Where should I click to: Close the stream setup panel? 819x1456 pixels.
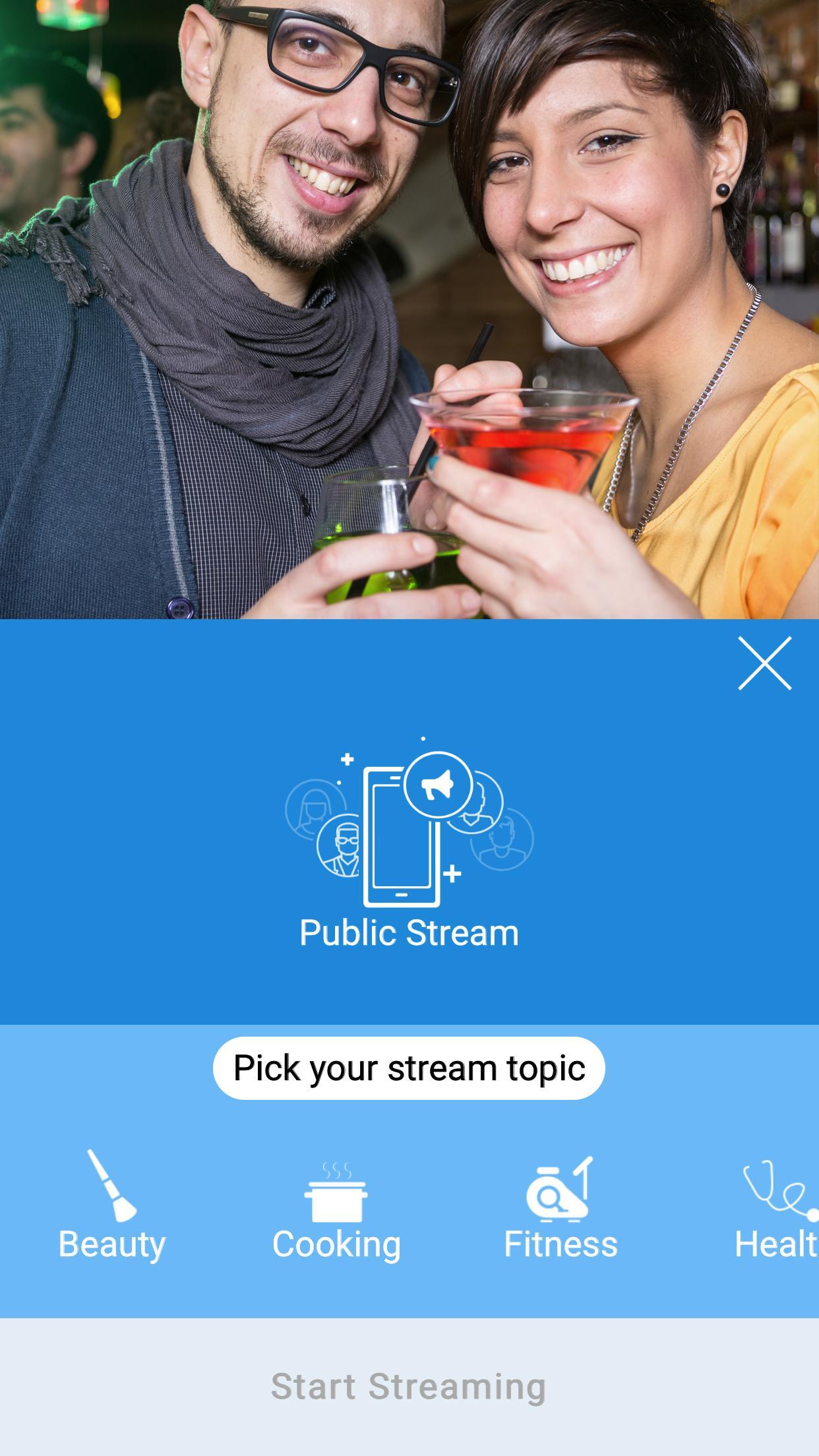(764, 663)
